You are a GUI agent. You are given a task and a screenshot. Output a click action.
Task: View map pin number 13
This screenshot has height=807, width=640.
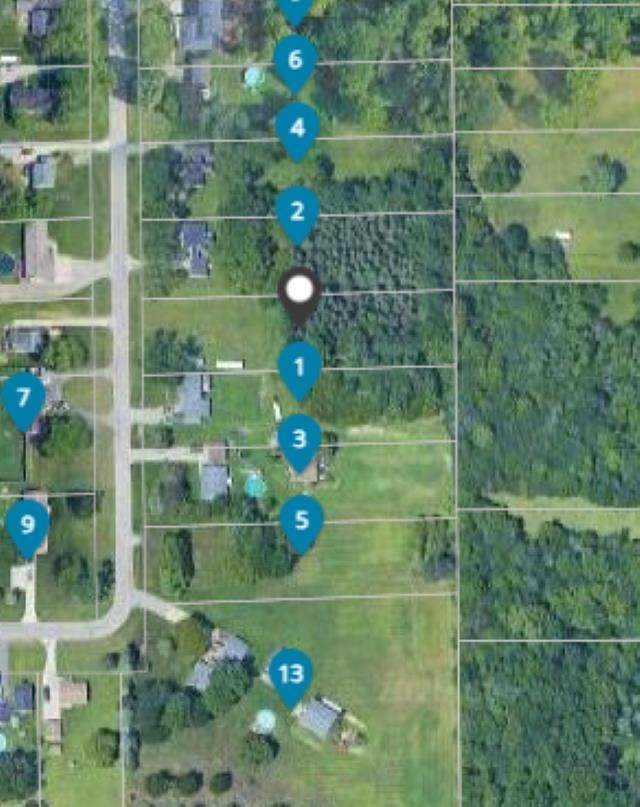click(290, 673)
